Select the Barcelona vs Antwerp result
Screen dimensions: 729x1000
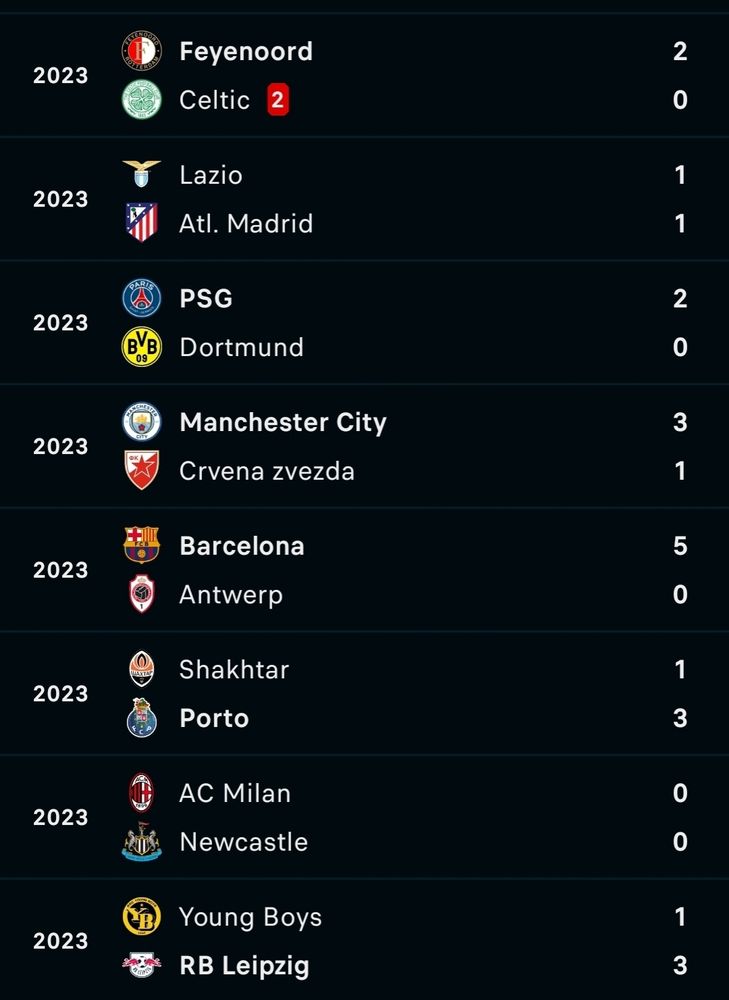(364, 570)
